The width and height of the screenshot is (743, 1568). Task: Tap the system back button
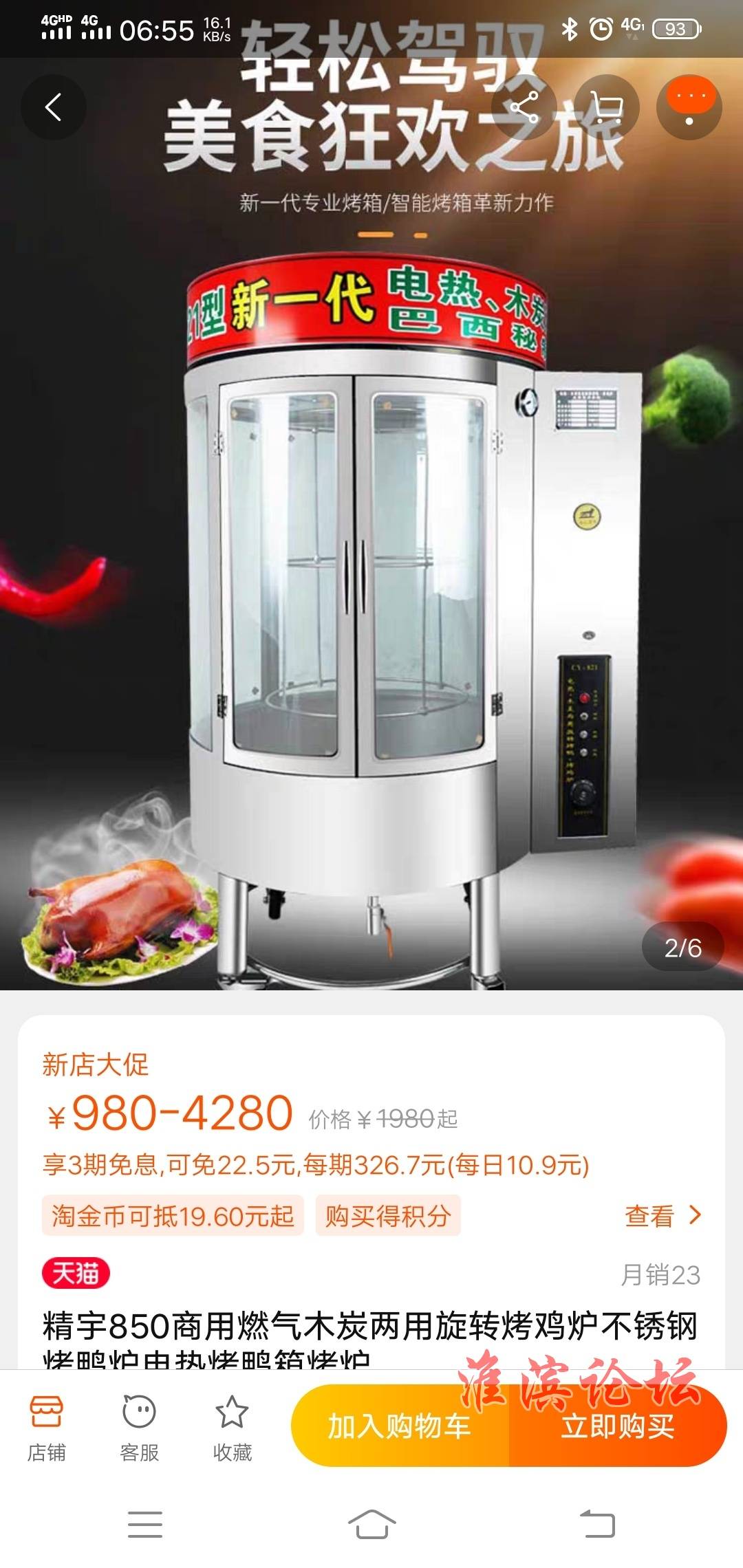click(x=597, y=1524)
